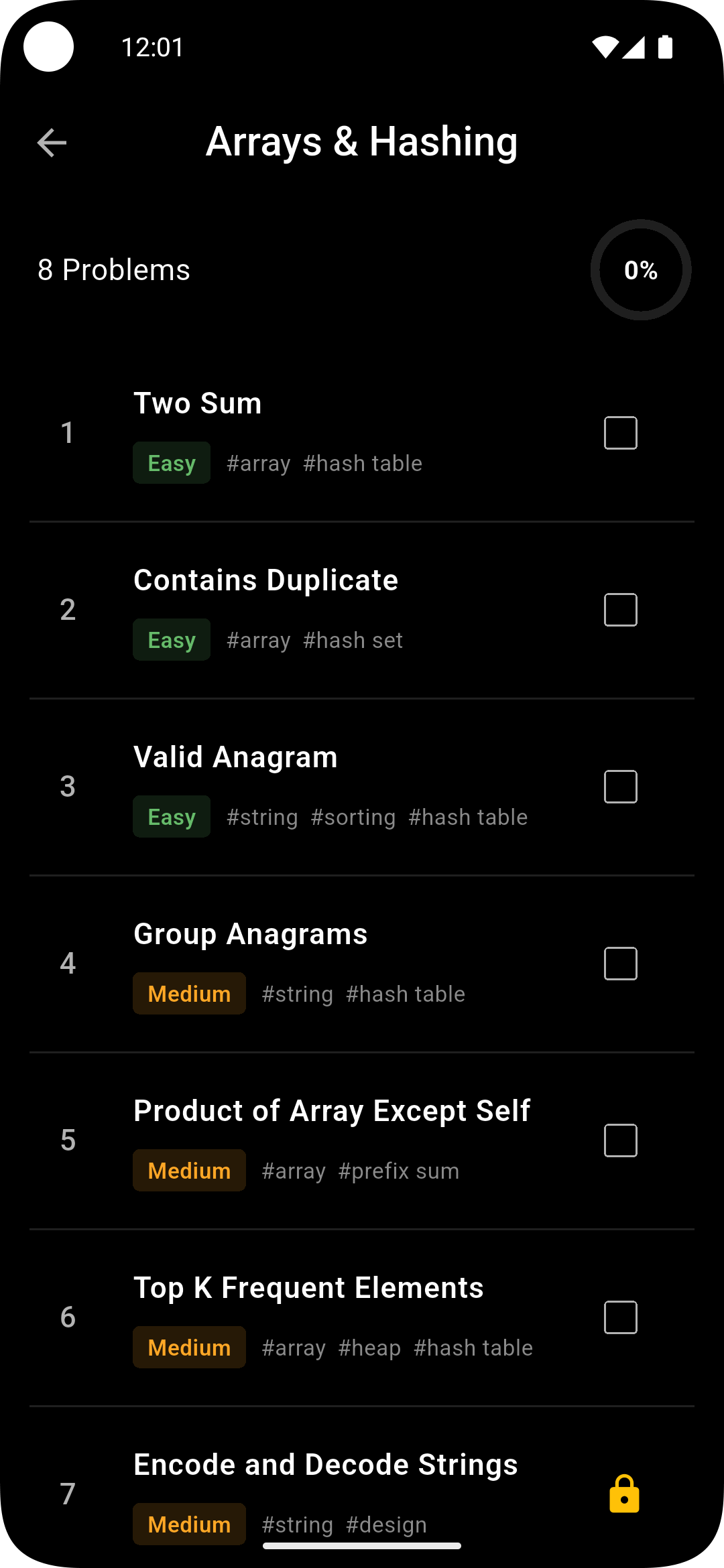This screenshot has width=724, height=1568.
Task: Tap the battery icon in the status bar
Action: tap(666, 46)
